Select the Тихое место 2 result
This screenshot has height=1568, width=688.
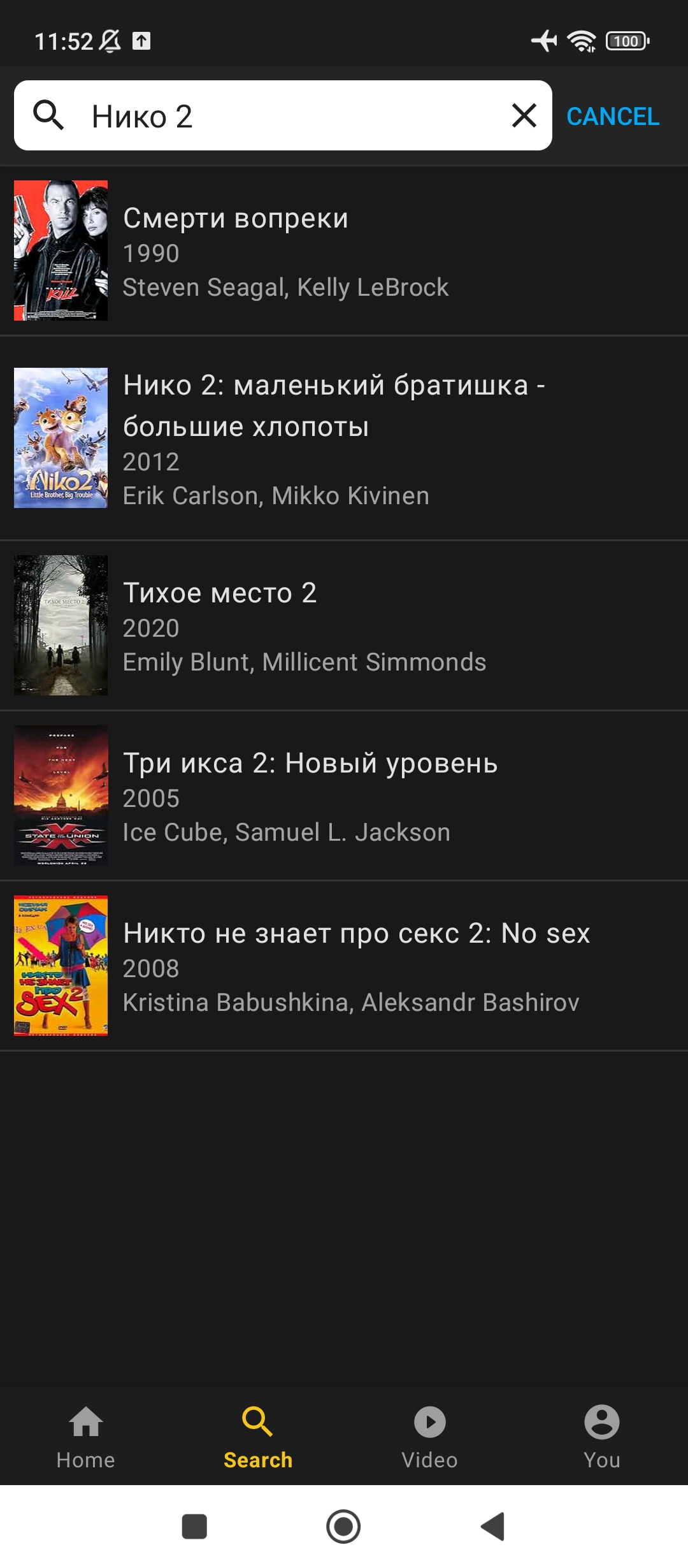point(344,625)
